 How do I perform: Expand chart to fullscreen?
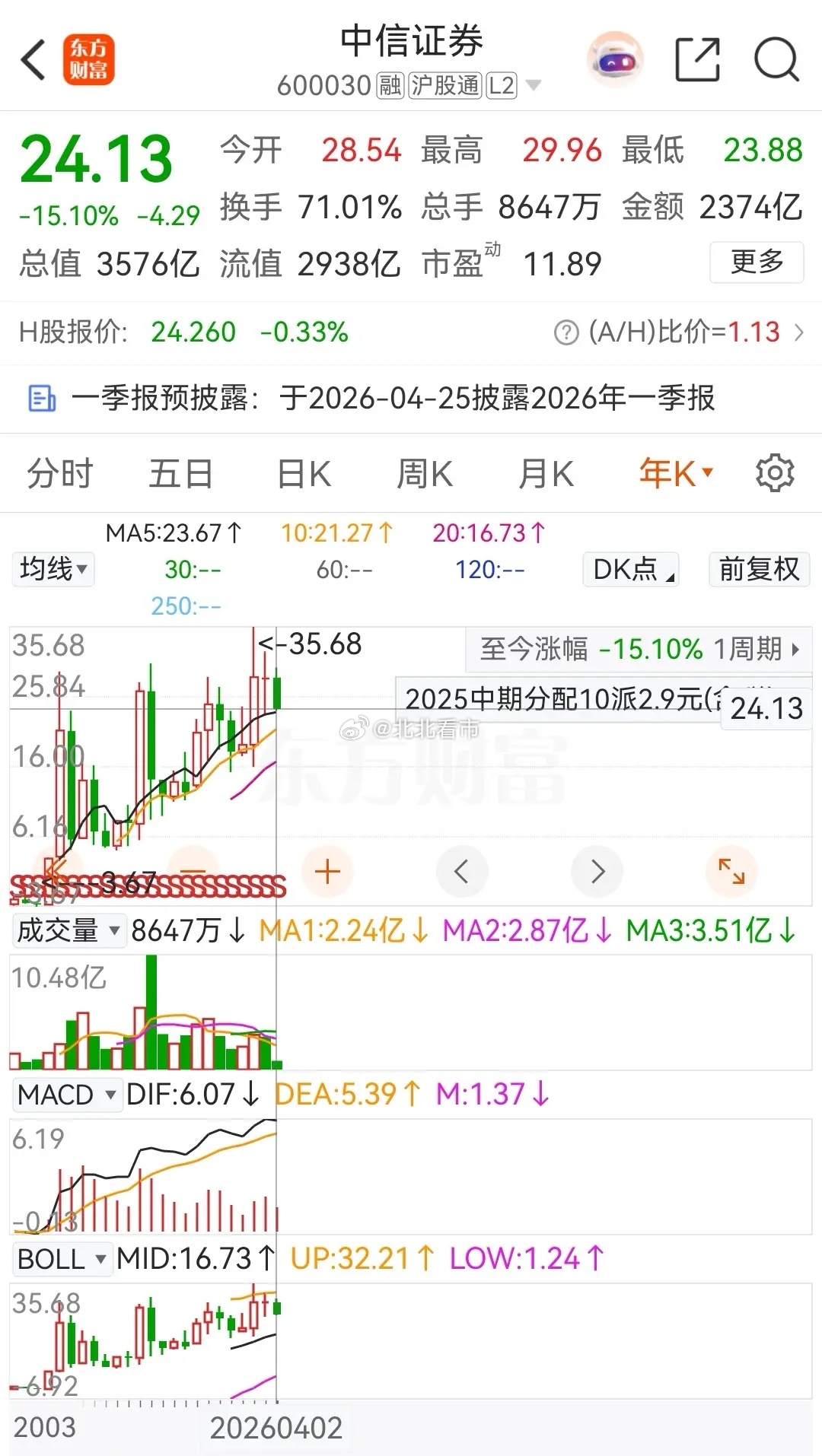731,872
